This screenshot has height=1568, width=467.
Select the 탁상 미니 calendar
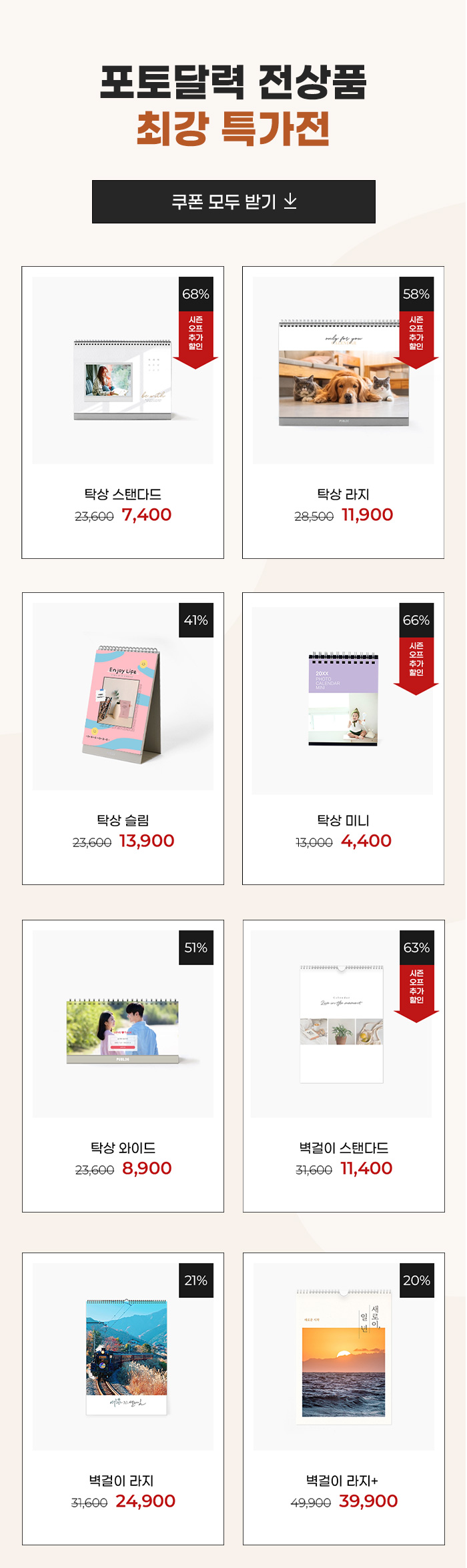(x=343, y=738)
